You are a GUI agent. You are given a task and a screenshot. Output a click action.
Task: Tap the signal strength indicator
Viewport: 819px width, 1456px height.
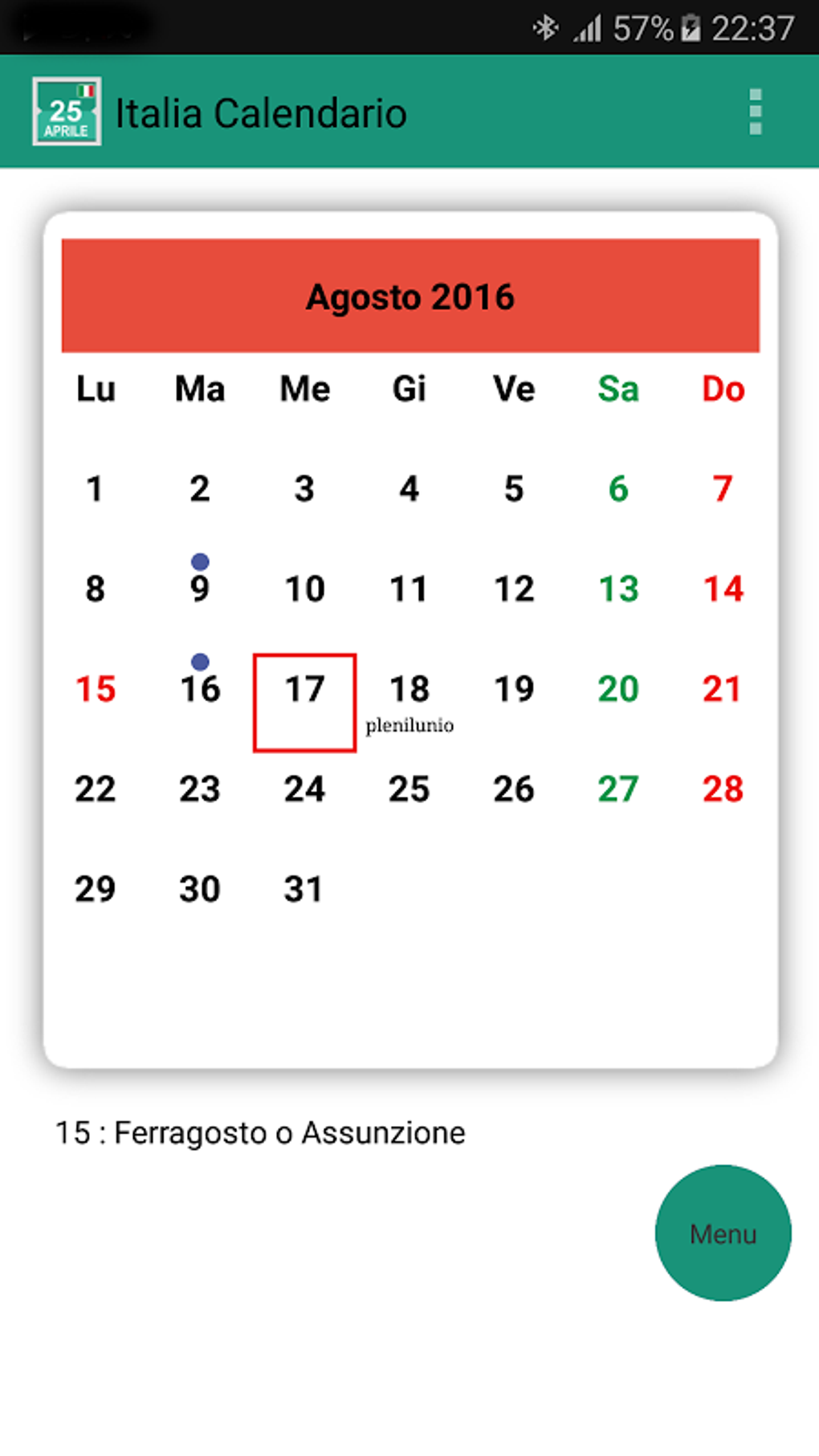[x=590, y=27]
